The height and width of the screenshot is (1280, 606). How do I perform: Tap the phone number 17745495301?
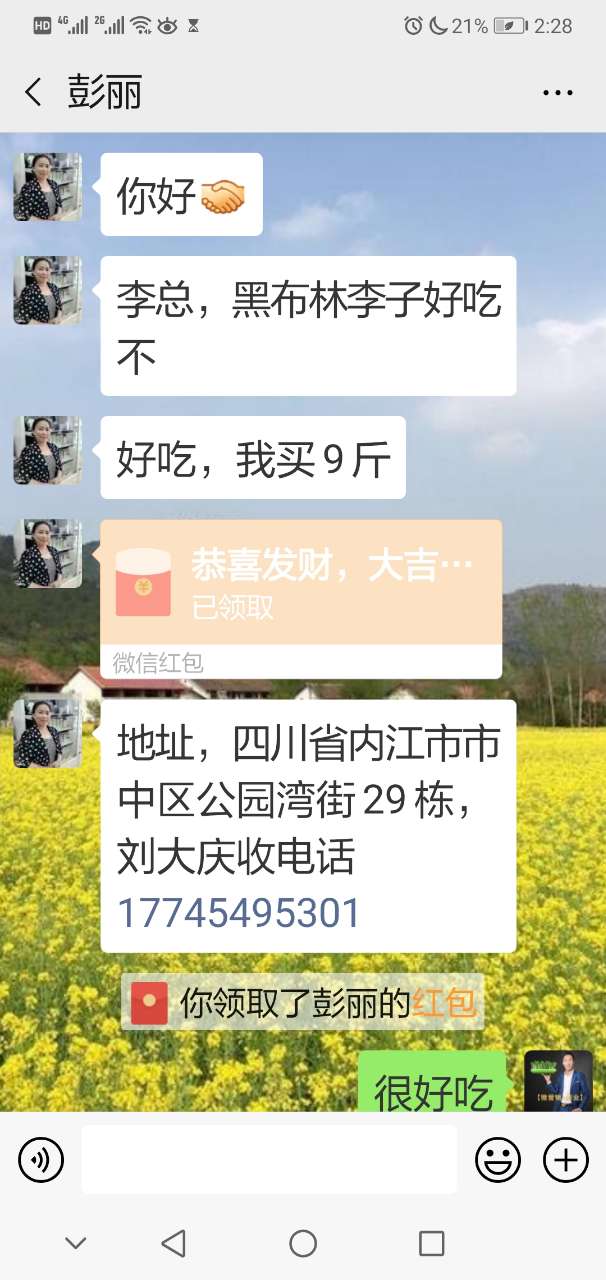pyautogui.click(x=239, y=913)
